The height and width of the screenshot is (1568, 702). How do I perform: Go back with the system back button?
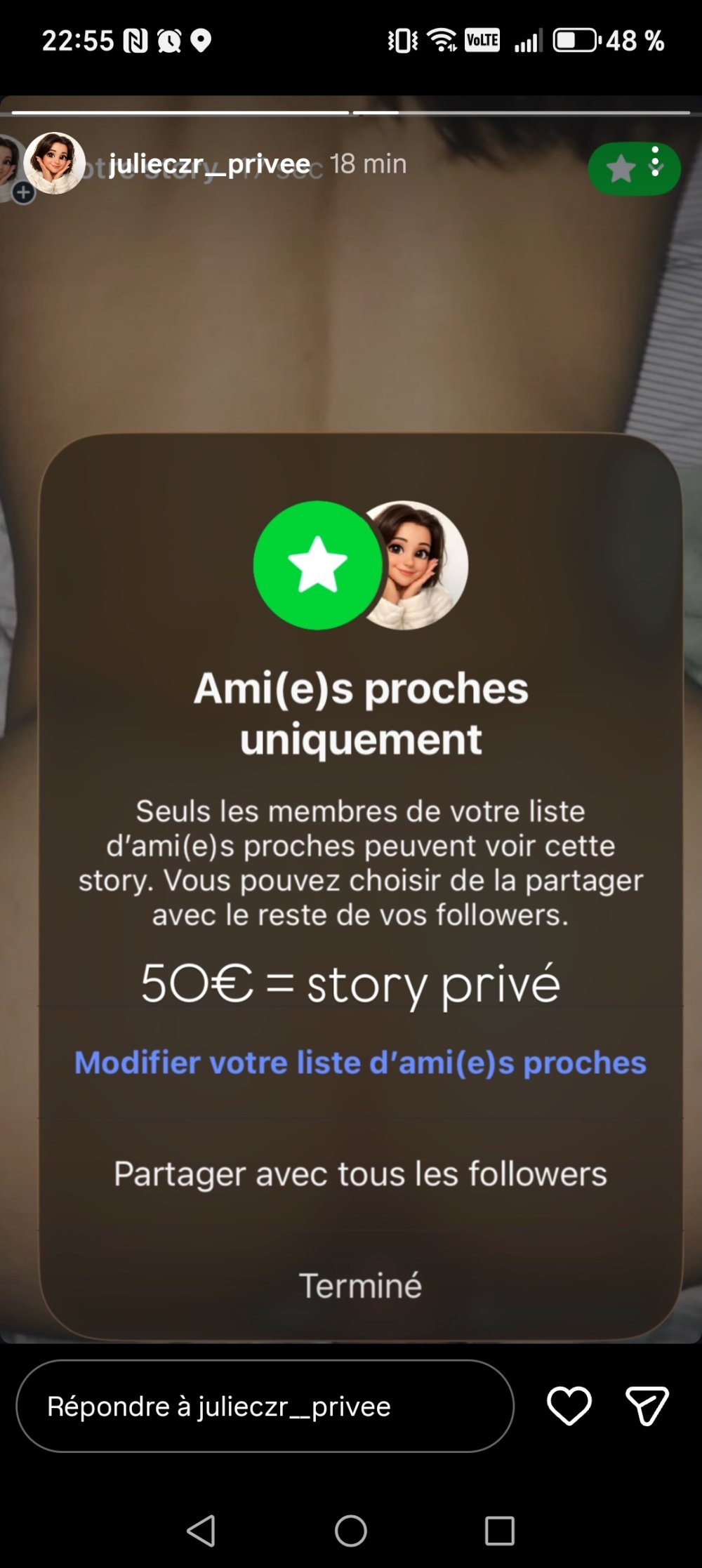[x=201, y=1531]
